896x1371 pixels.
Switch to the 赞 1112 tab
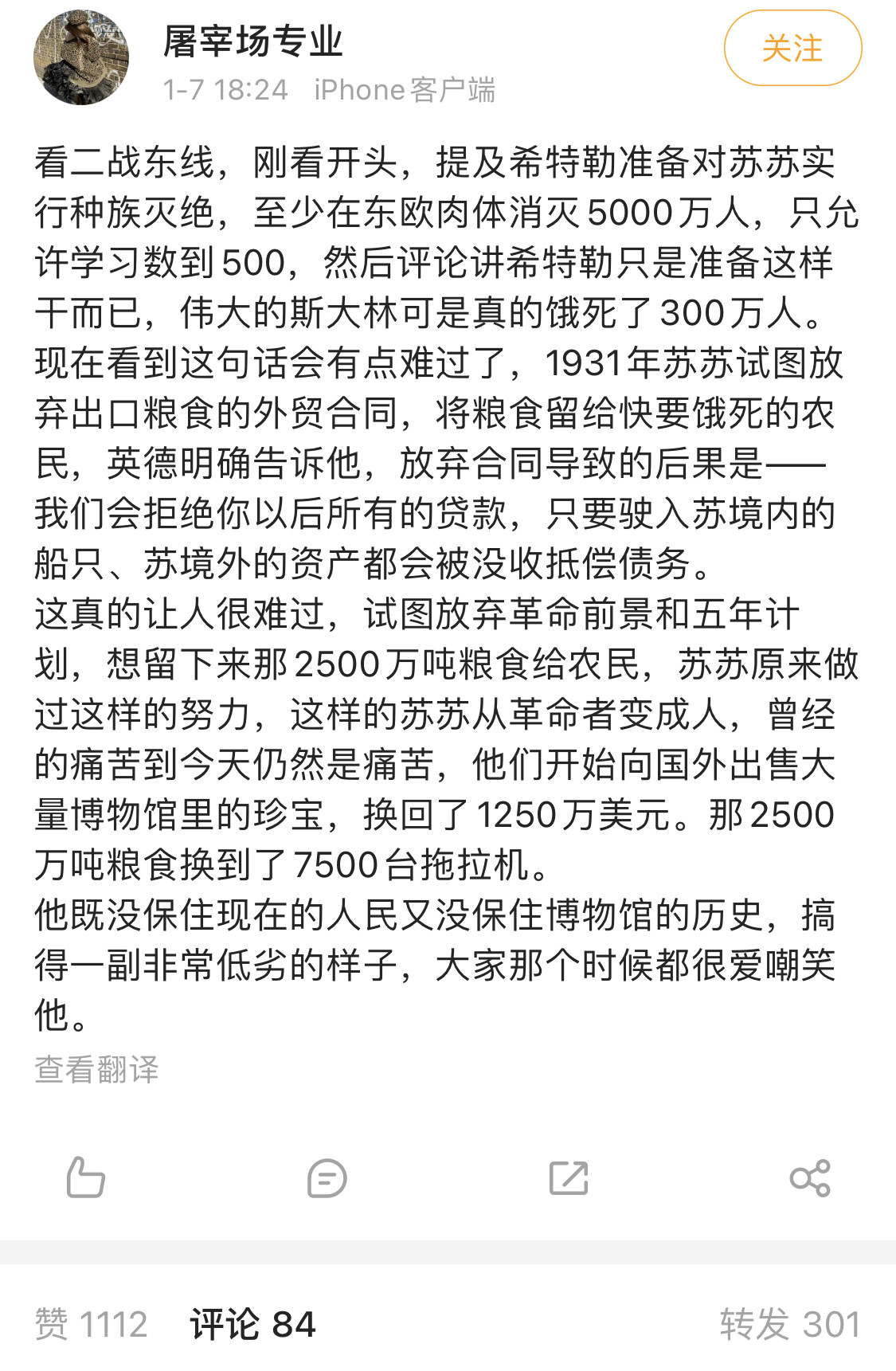click(x=91, y=1325)
